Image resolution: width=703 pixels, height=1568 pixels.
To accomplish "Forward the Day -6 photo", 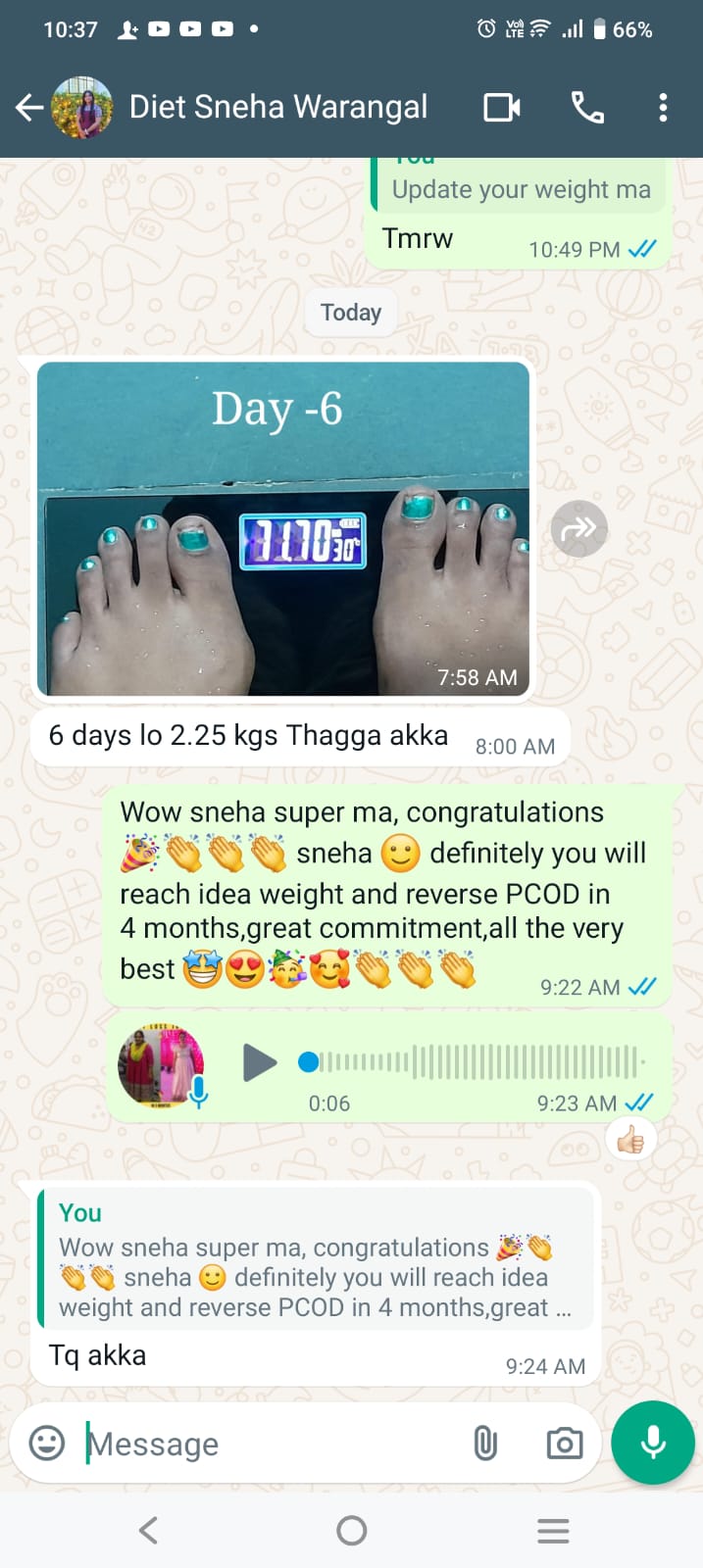I will tap(578, 529).
